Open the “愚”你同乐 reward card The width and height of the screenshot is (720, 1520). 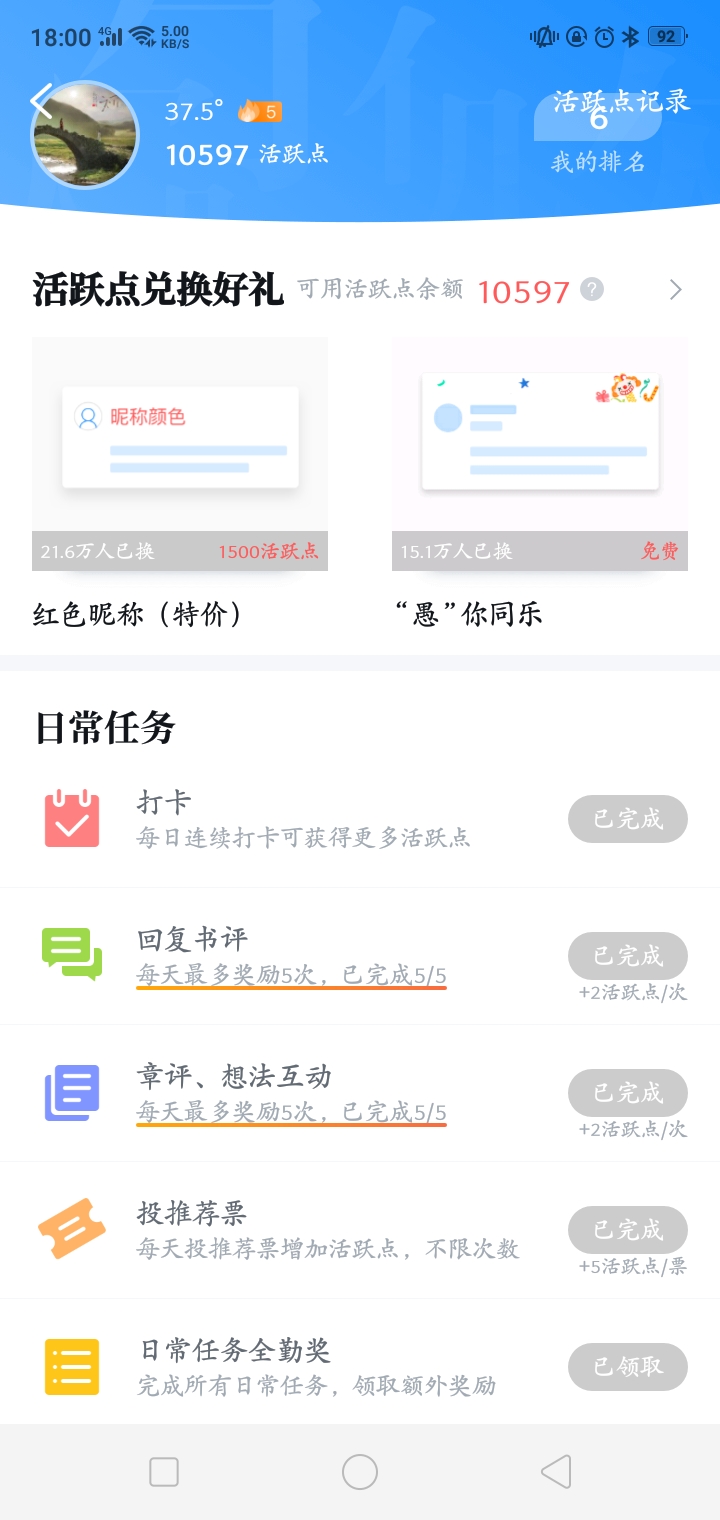[x=540, y=484]
